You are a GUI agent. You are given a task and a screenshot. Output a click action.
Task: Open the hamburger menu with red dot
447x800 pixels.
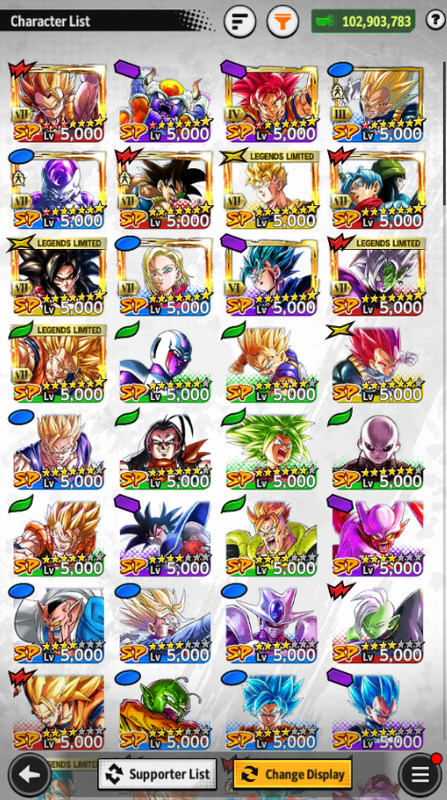tap(419, 774)
